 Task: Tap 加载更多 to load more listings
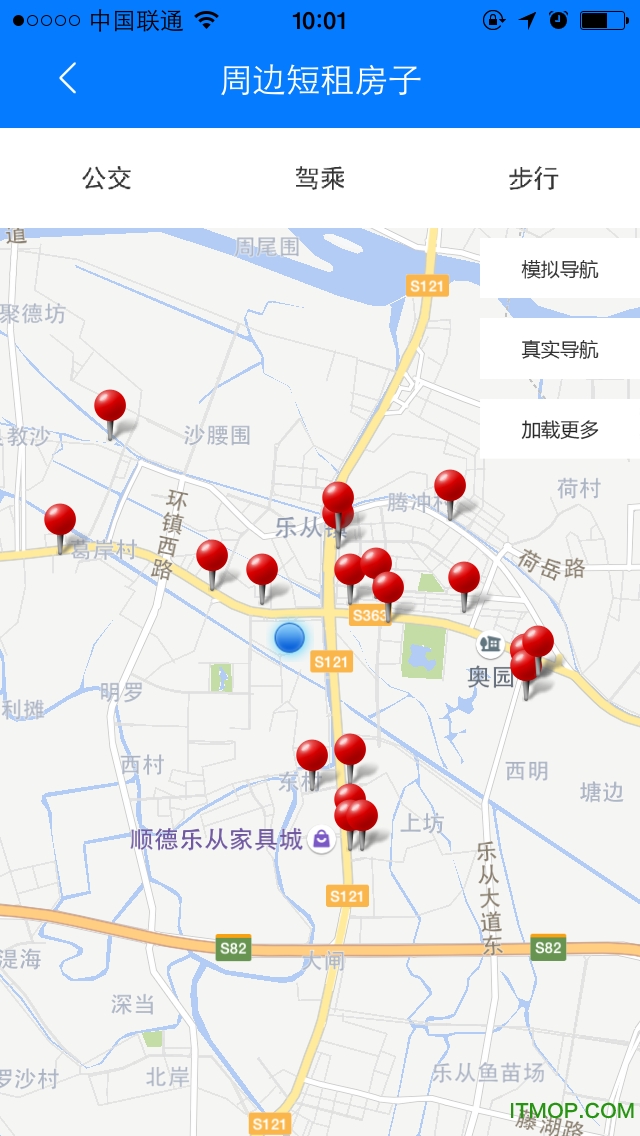coord(559,430)
